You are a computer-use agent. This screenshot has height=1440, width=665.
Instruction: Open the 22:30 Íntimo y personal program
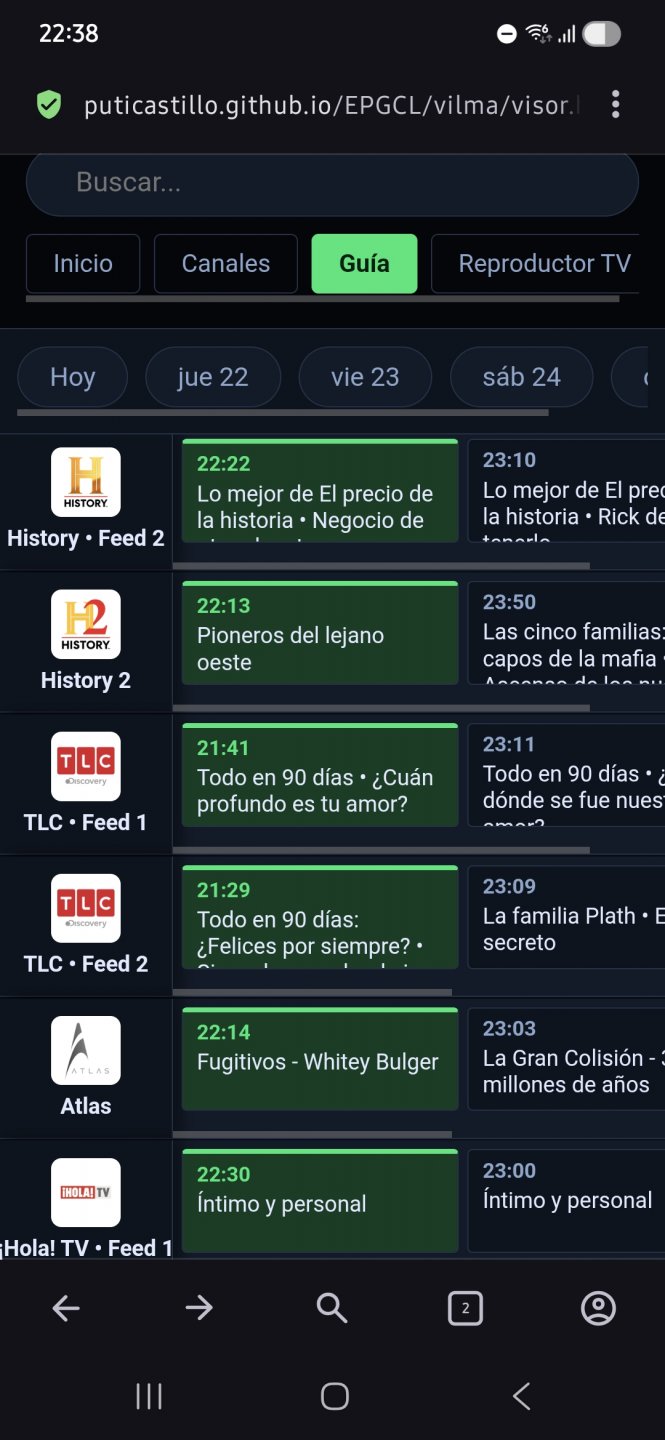[x=319, y=1202]
